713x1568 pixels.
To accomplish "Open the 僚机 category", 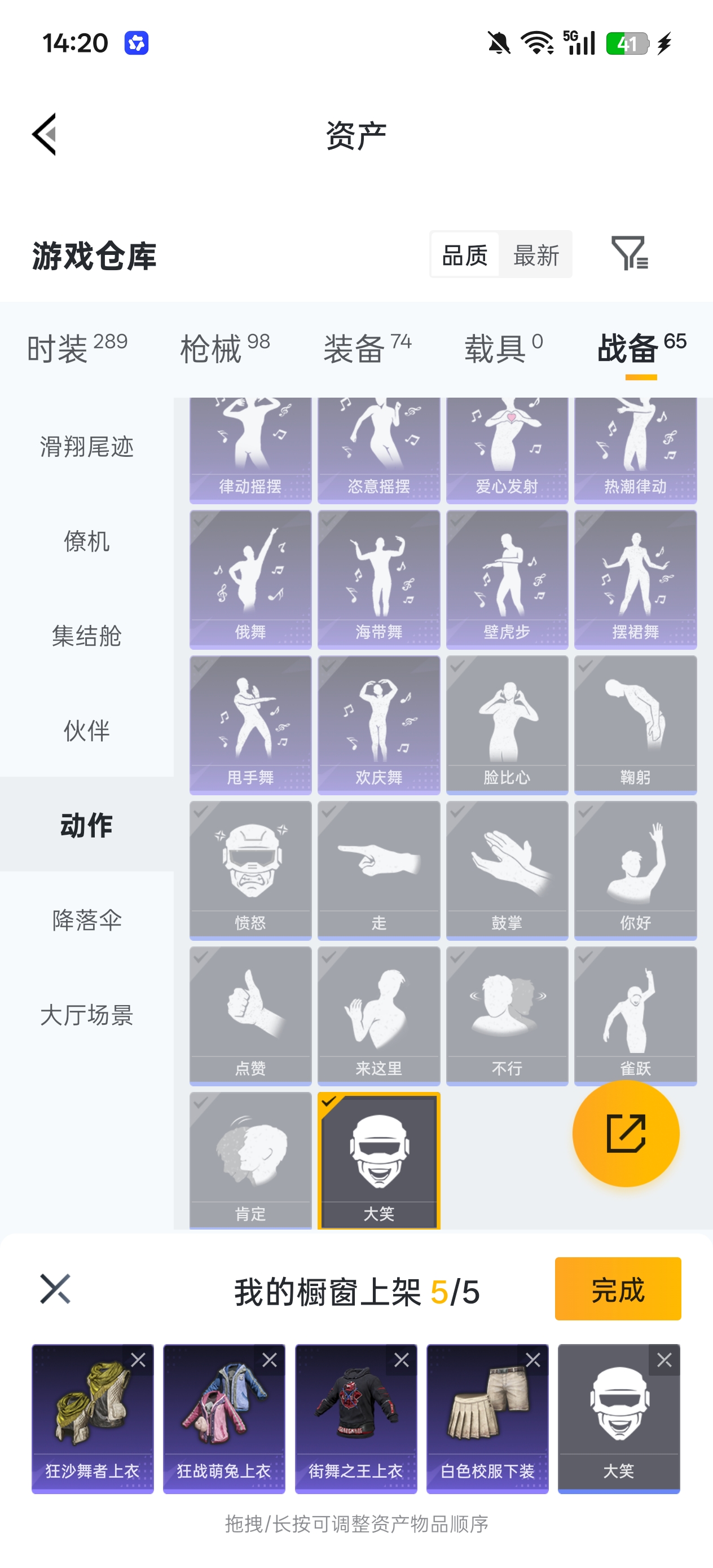I will click(86, 541).
